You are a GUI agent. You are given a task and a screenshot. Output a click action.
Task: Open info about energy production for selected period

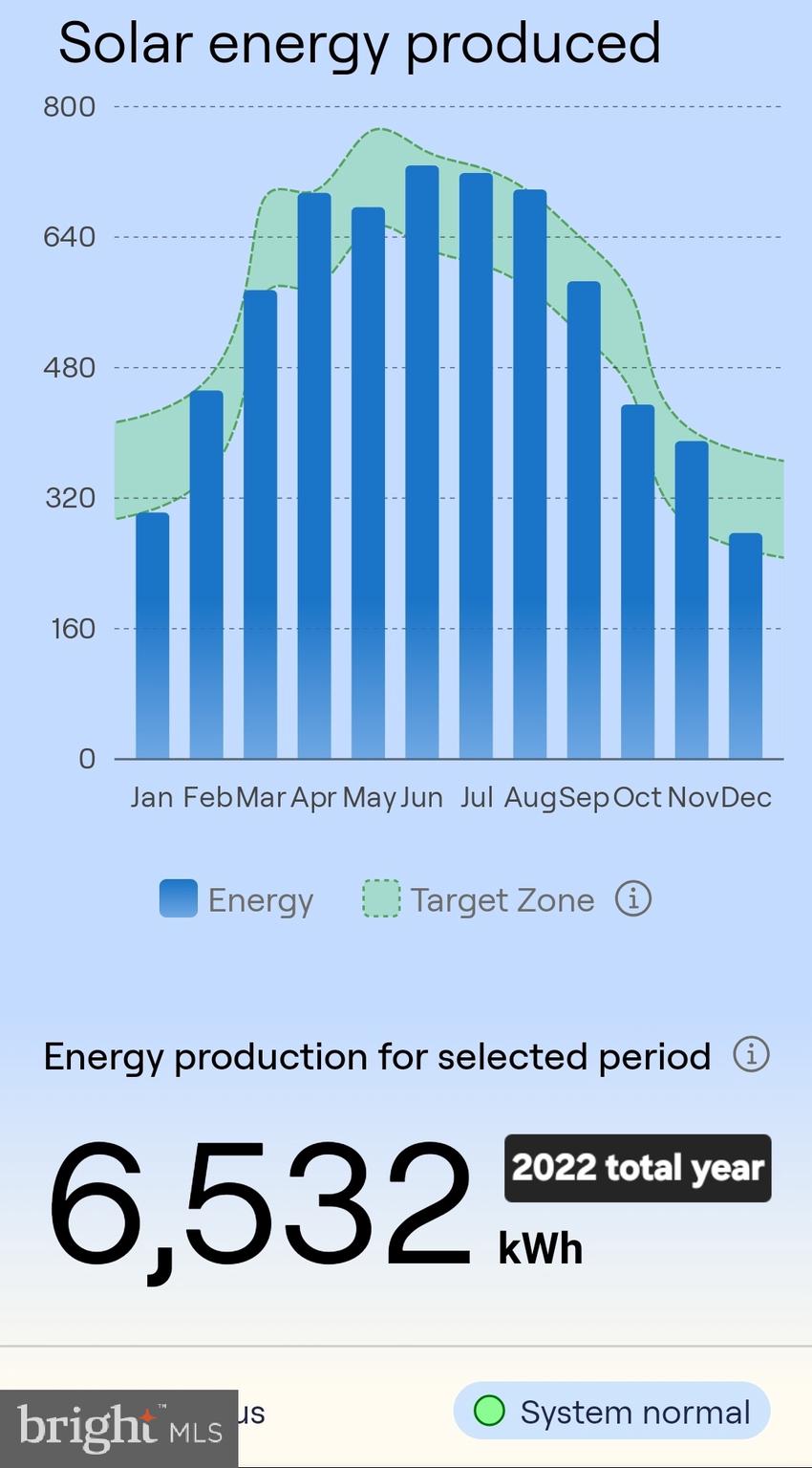click(x=751, y=1055)
